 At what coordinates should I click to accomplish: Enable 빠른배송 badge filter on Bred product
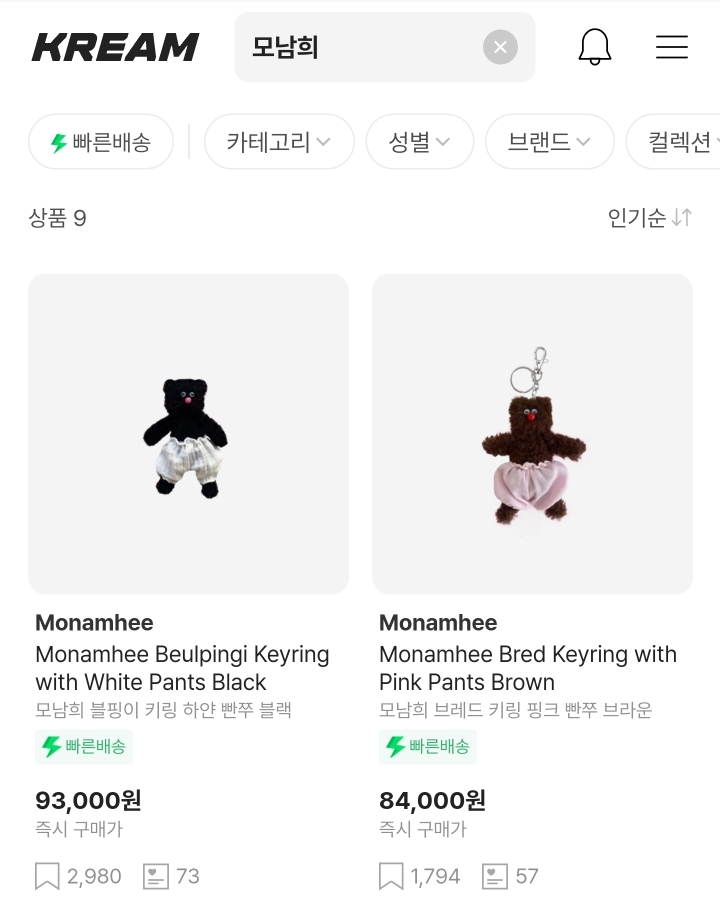428,747
